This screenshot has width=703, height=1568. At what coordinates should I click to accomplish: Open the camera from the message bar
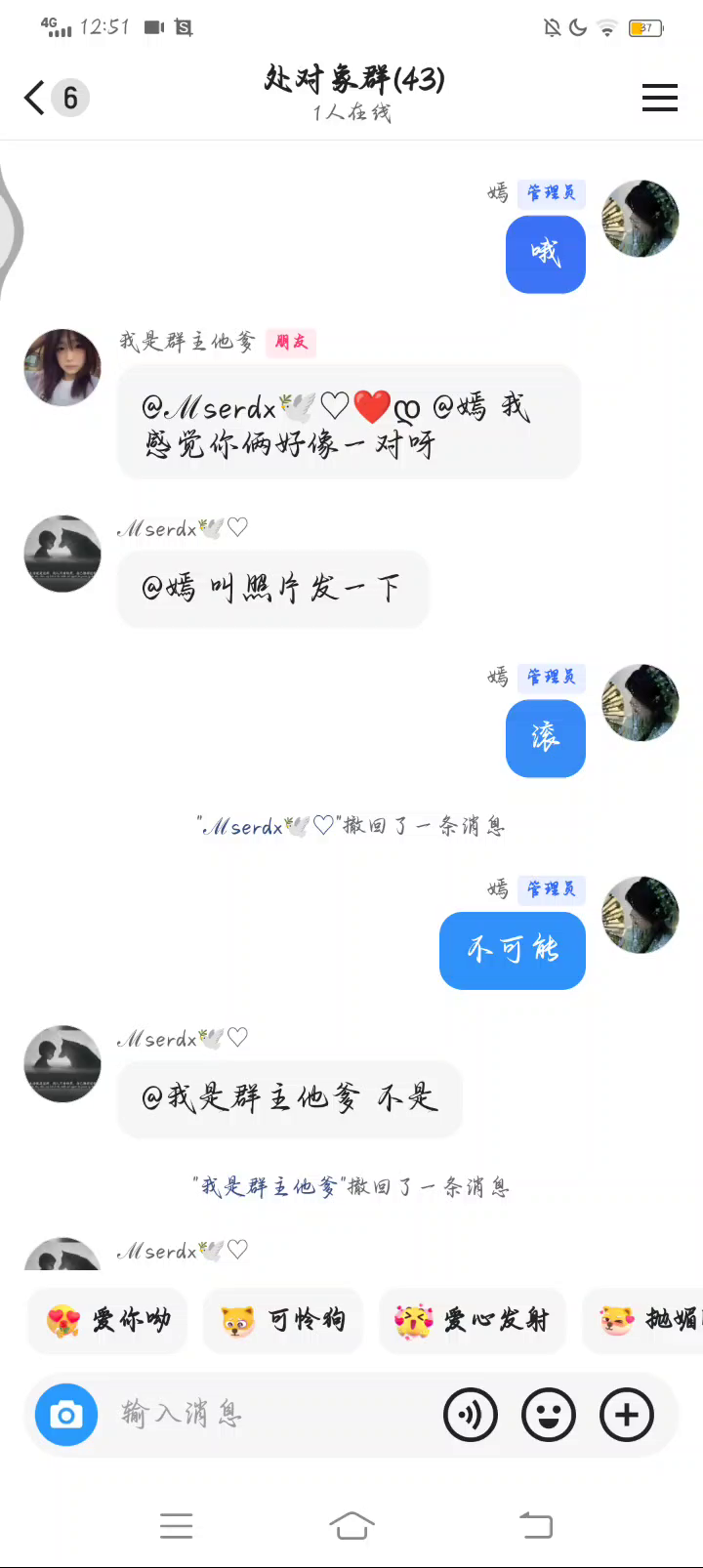(x=66, y=1415)
